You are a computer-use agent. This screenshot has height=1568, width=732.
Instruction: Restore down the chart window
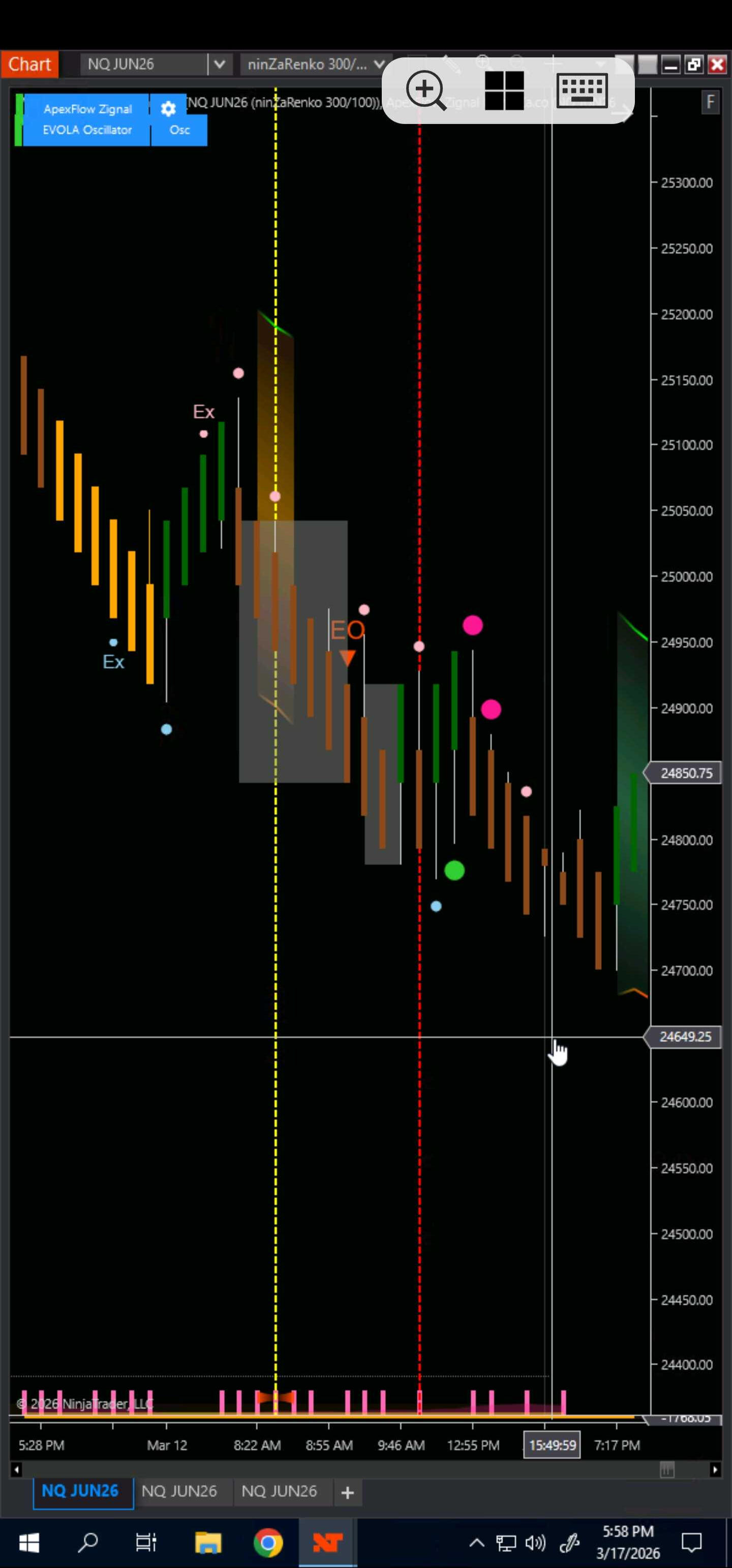pos(694,65)
